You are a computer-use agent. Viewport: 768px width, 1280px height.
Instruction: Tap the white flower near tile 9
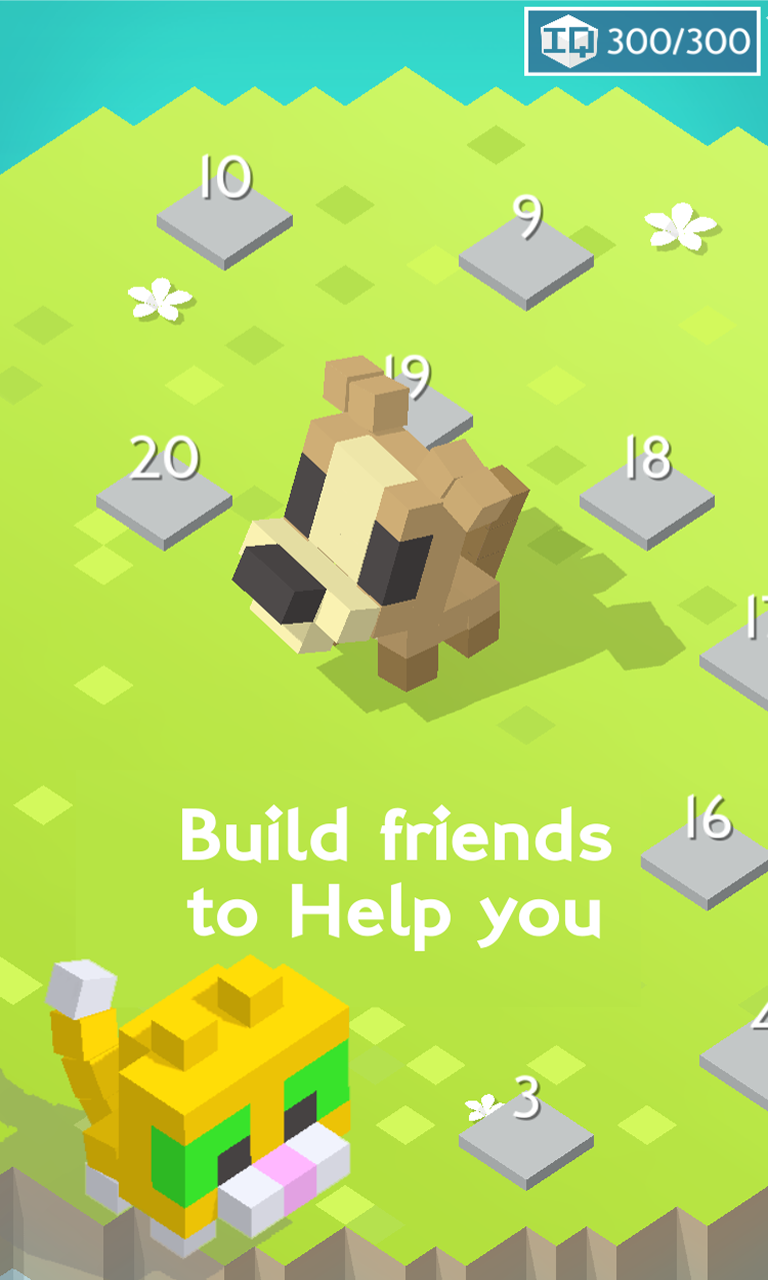point(678,226)
